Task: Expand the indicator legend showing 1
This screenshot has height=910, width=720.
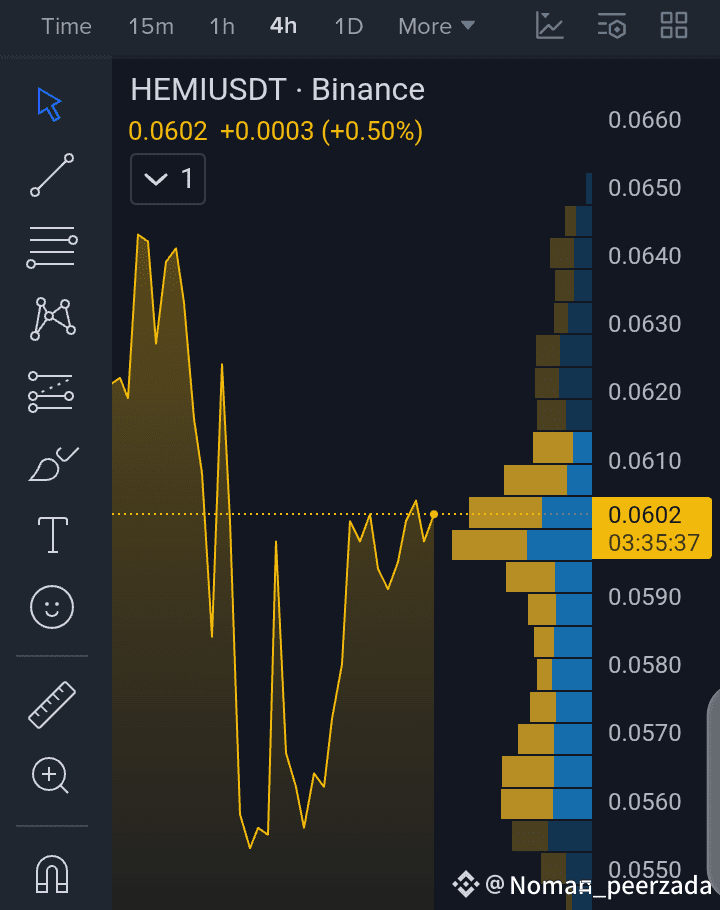Action: click(x=168, y=180)
